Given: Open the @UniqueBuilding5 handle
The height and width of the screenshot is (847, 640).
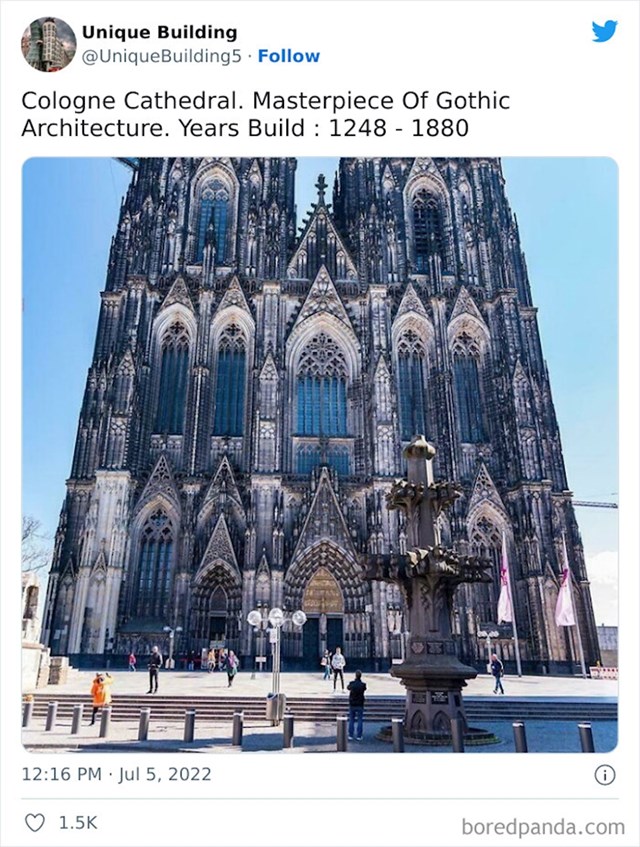Looking at the screenshot, I should click(161, 56).
